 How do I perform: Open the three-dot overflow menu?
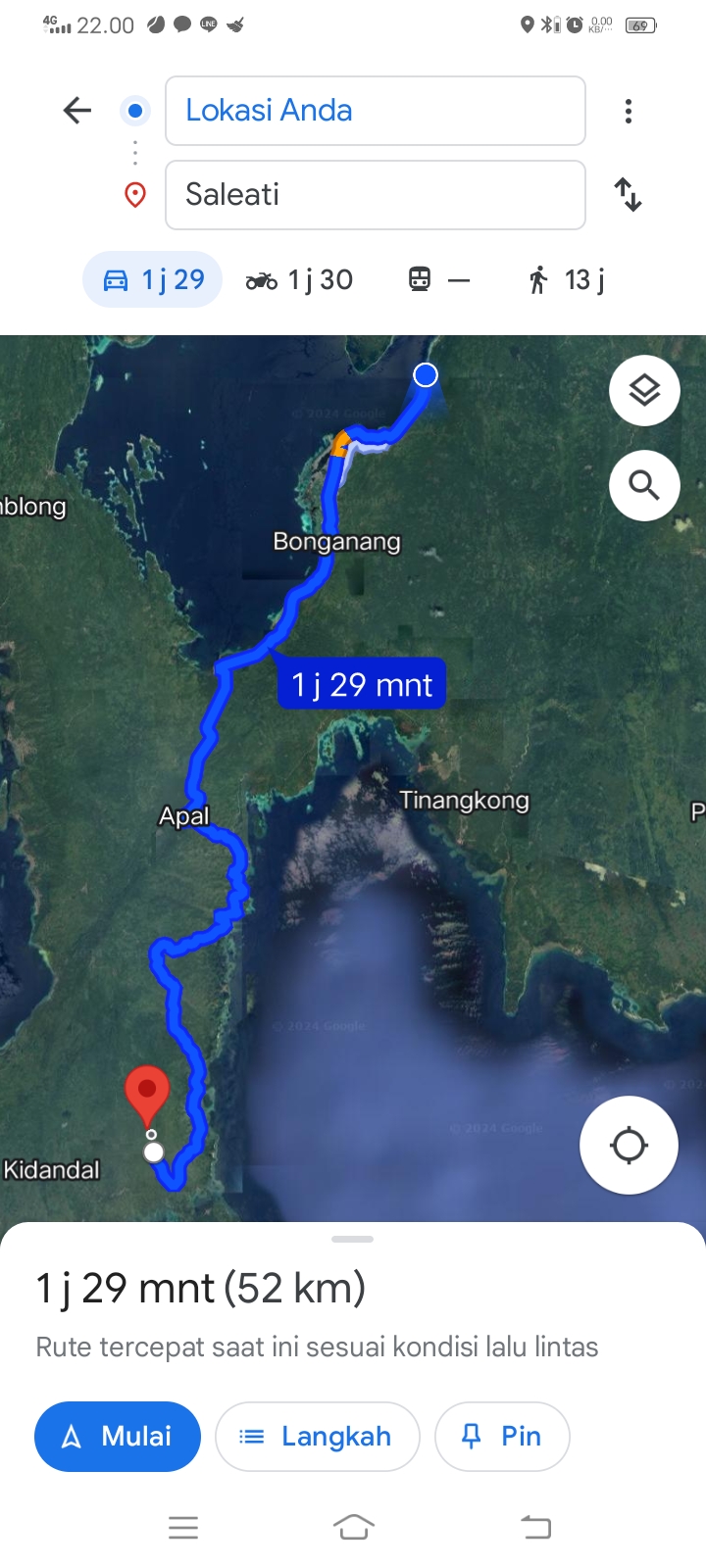click(x=629, y=111)
